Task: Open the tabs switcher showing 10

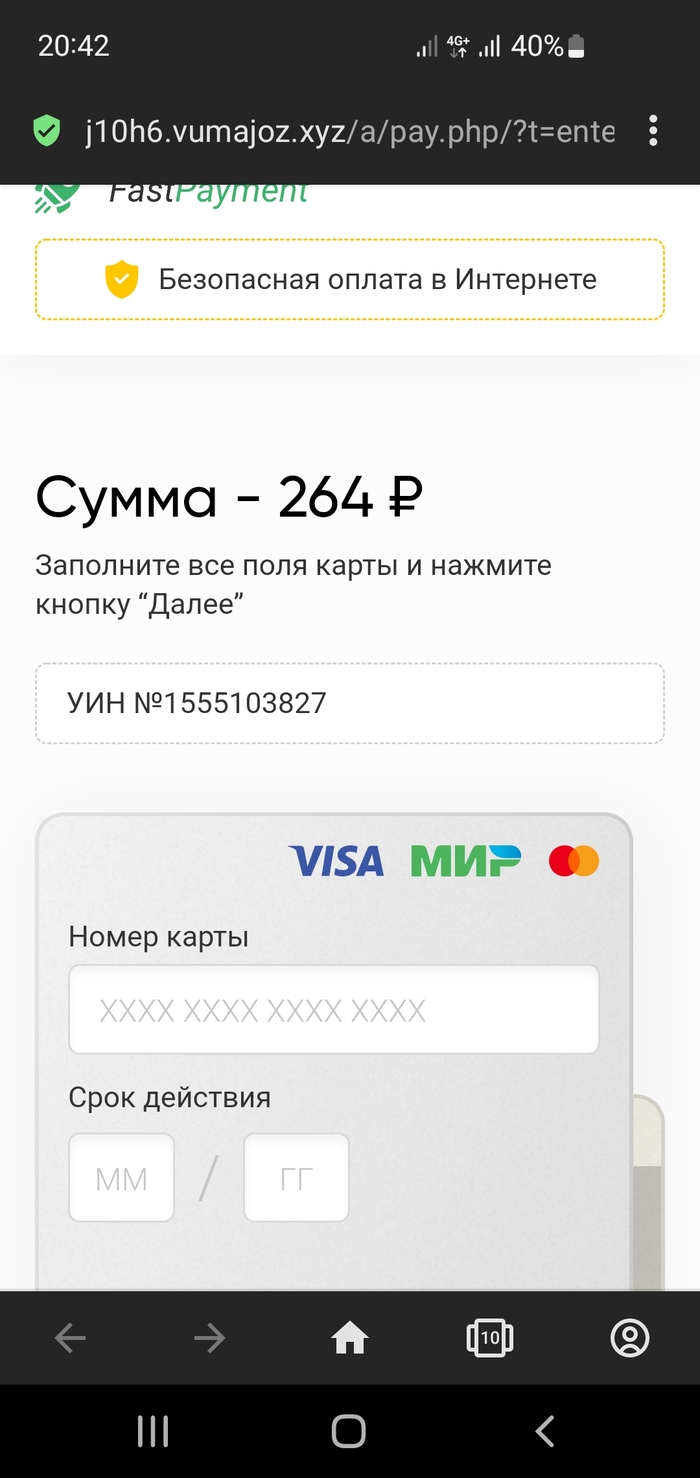Action: [x=490, y=1338]
